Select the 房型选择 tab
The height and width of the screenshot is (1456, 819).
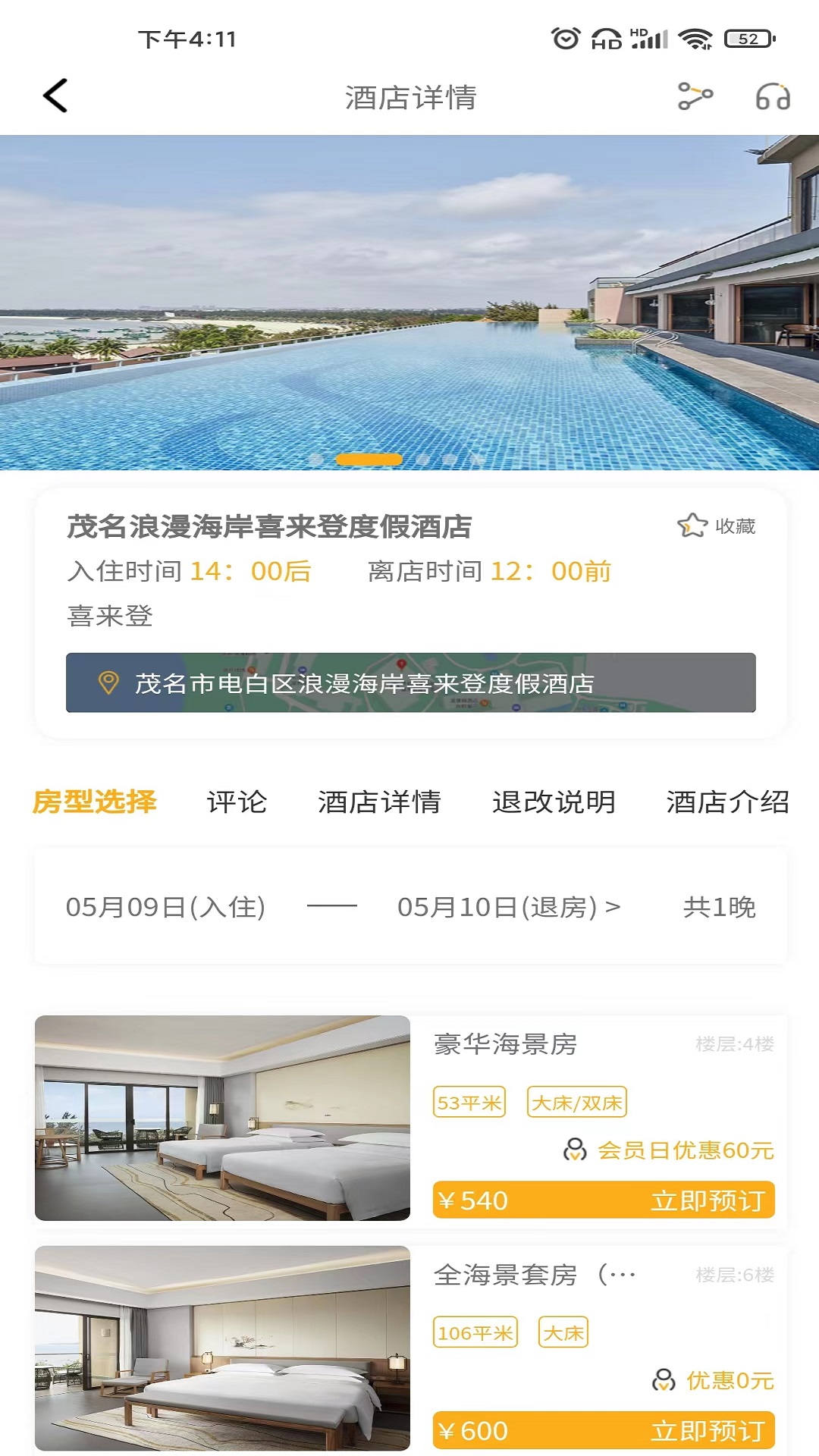95,802
